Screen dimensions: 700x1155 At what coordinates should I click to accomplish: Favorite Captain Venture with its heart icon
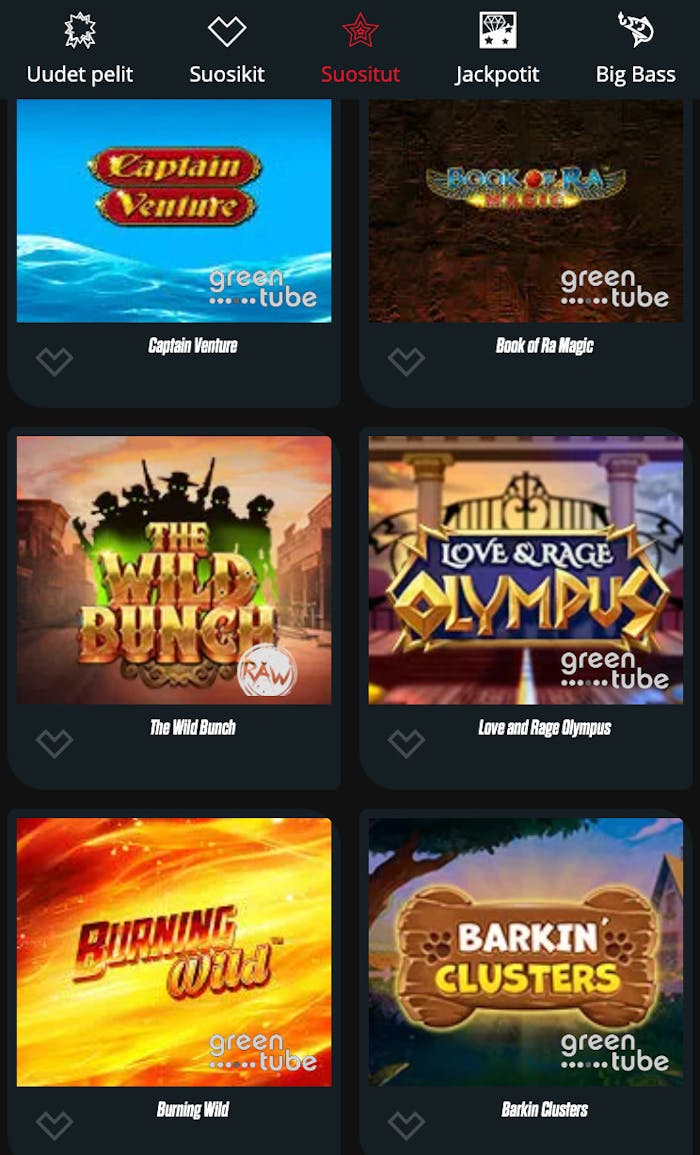point(54,361)
